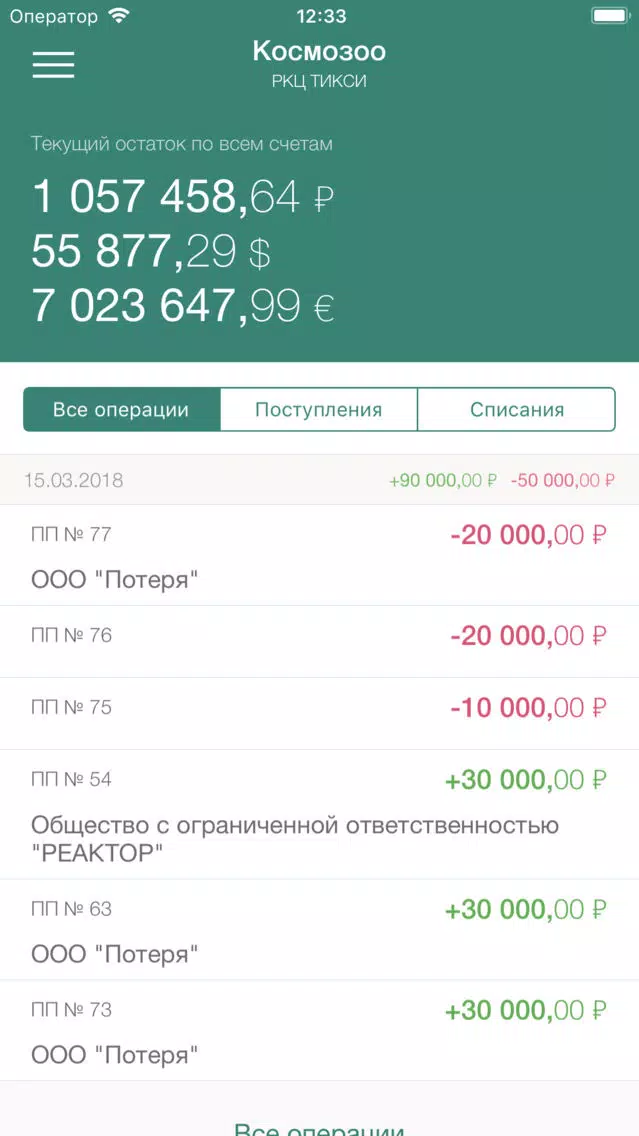Open payment ПП № 76
The width and height of the screenshot is (639, 1136).
pos(319,641)
